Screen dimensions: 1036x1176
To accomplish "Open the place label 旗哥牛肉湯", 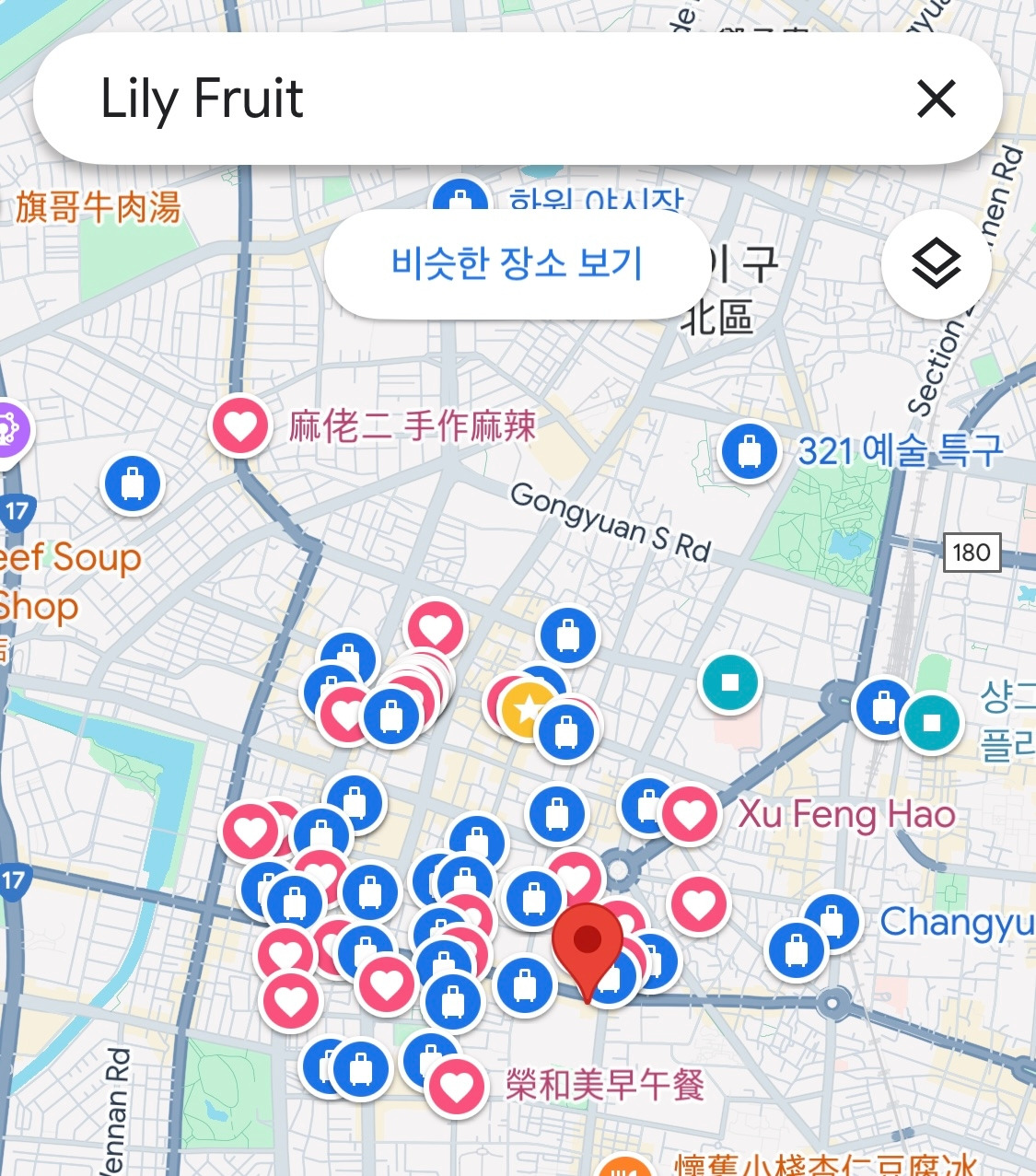I will (x=99, y=204).
